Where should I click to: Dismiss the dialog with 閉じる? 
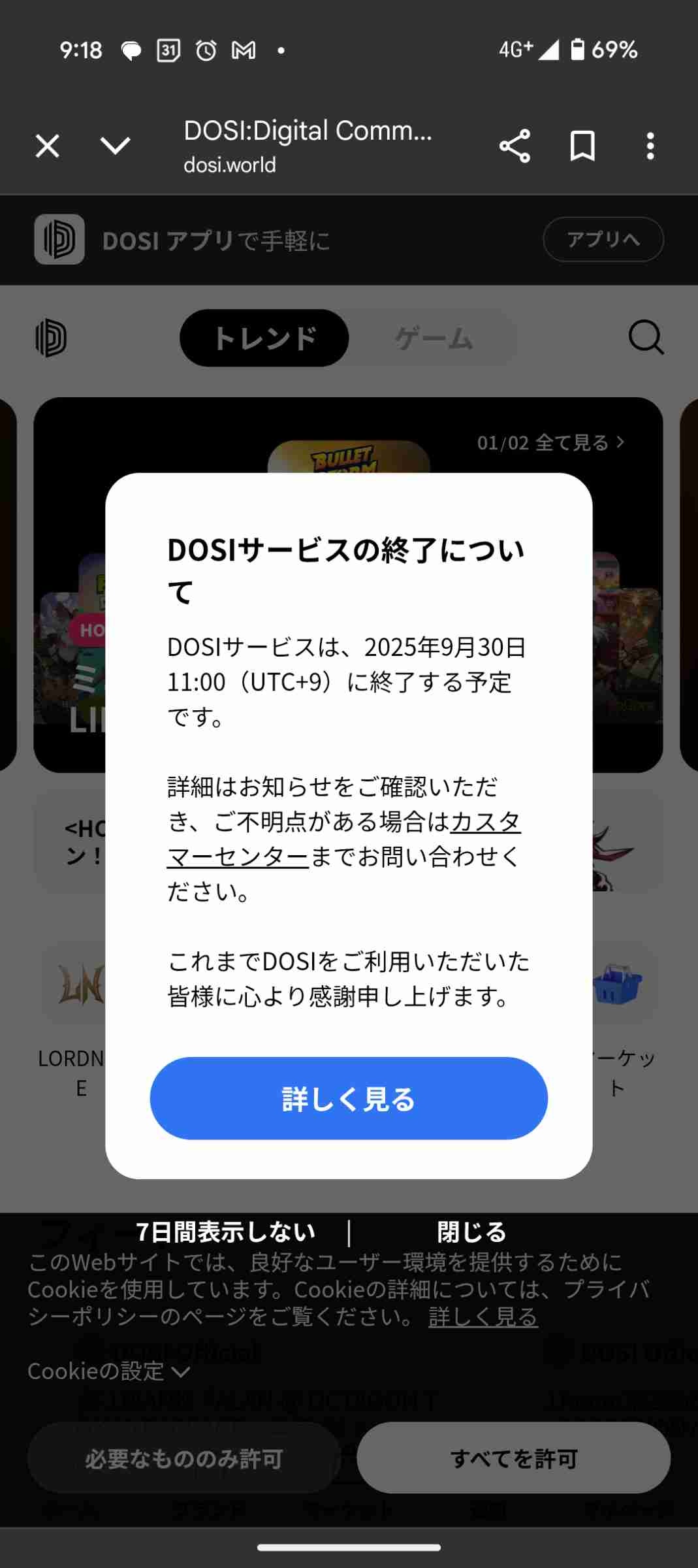click(471, 1232)
